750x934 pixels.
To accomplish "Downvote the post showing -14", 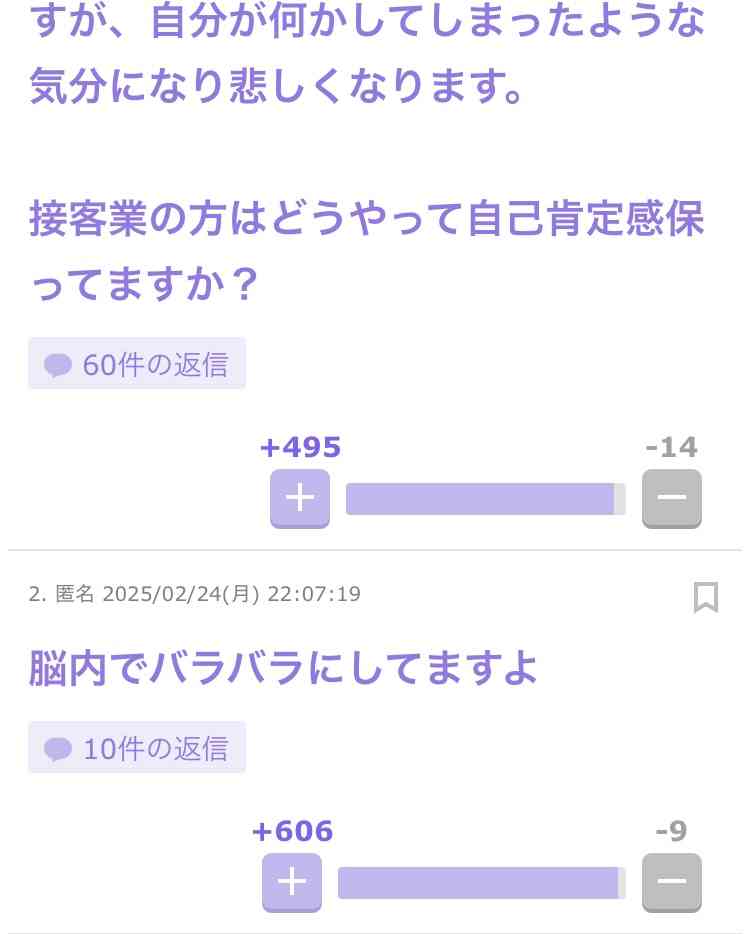I will point(671,498).
